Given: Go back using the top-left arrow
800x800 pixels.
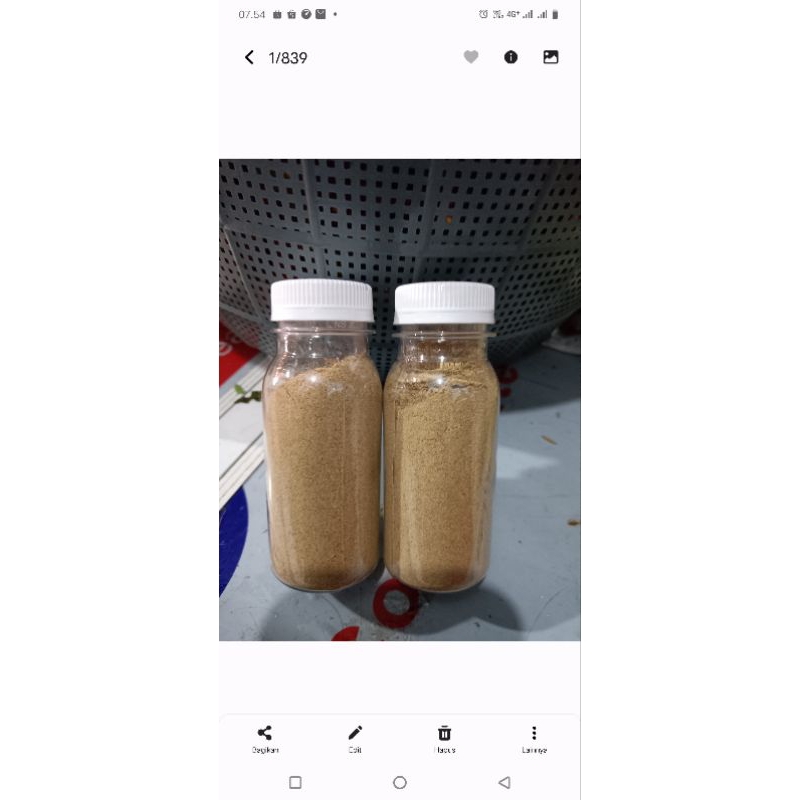Looking at the screenshot, I should (x=249, y=57).
